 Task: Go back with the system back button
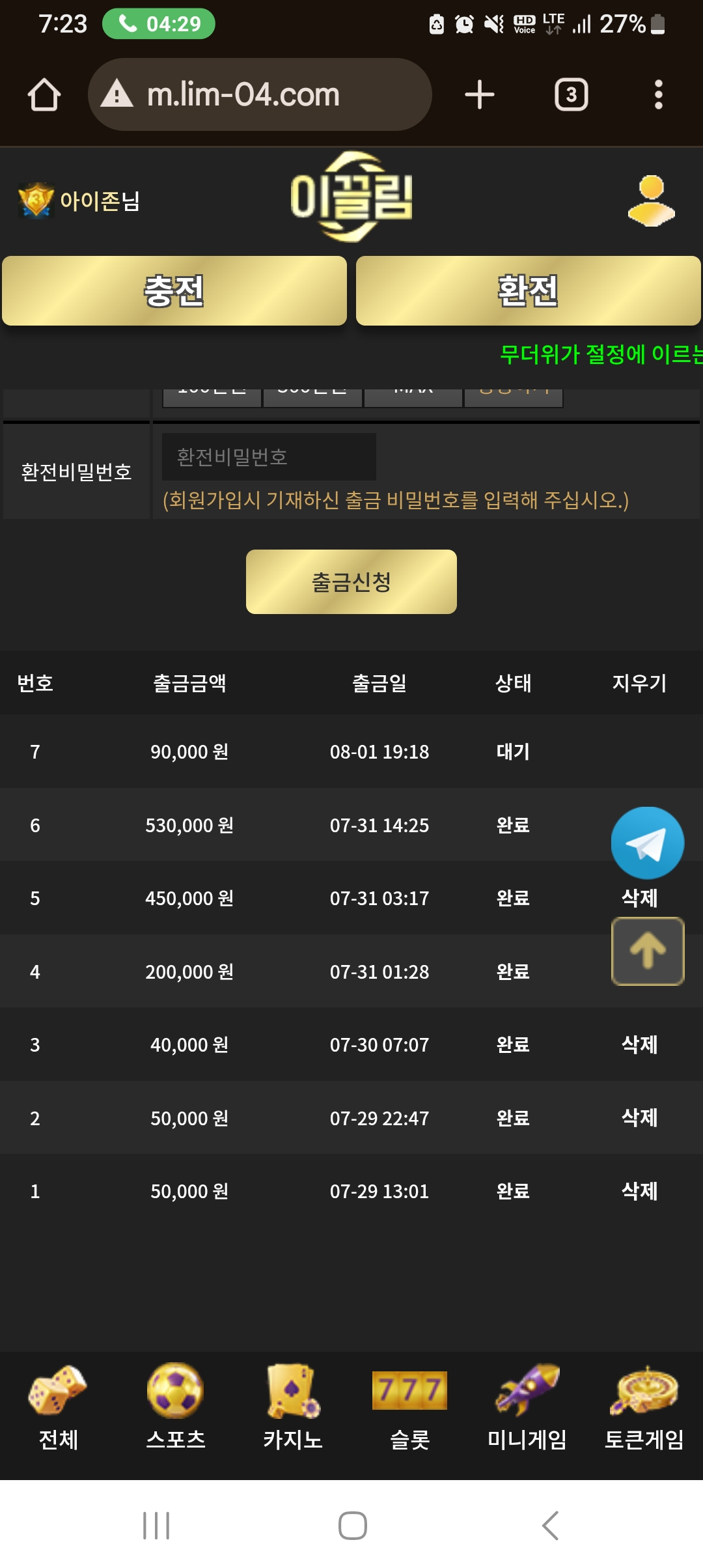point(551,1525)
